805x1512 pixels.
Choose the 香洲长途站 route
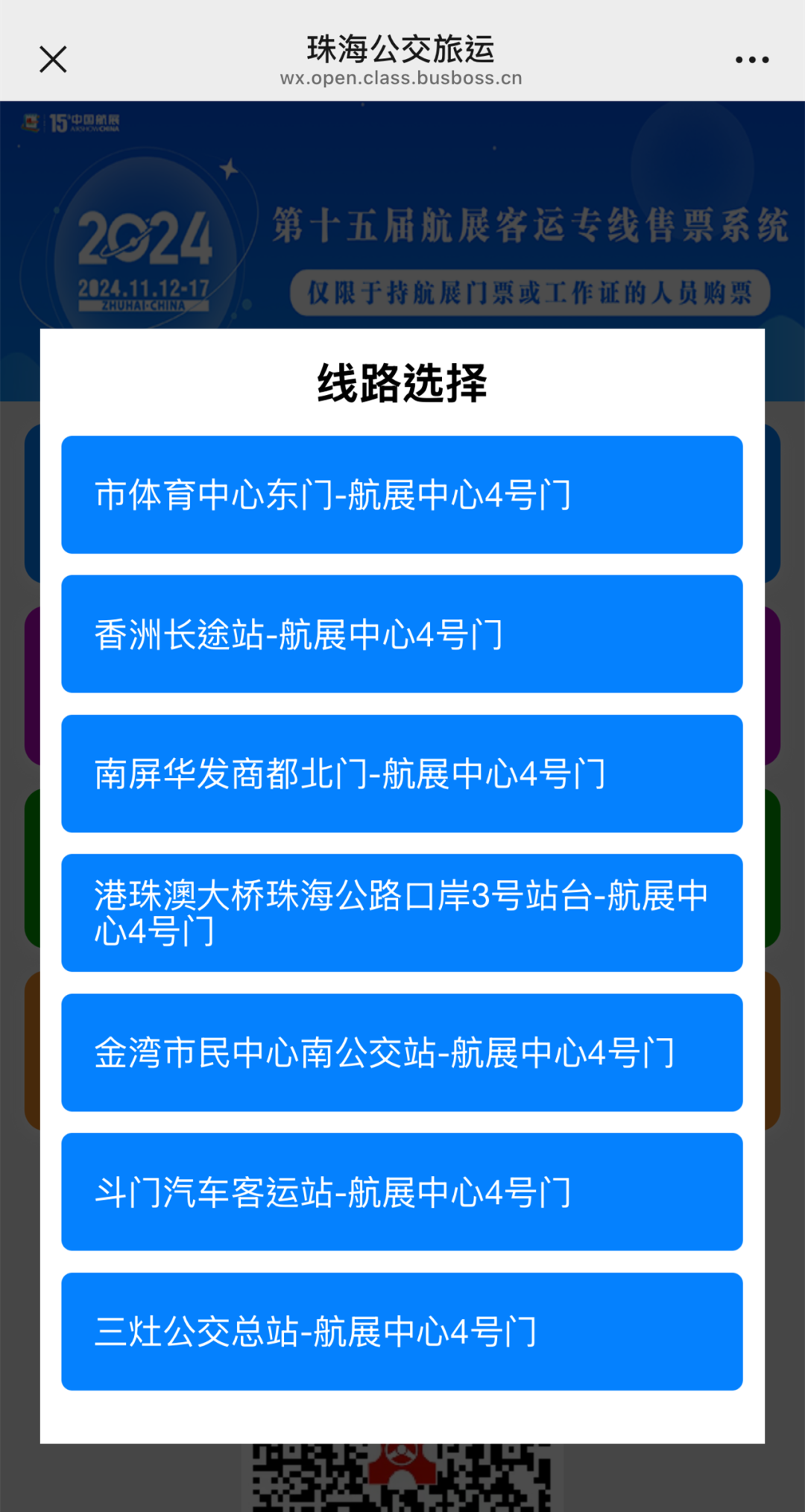tap(402, 634)
